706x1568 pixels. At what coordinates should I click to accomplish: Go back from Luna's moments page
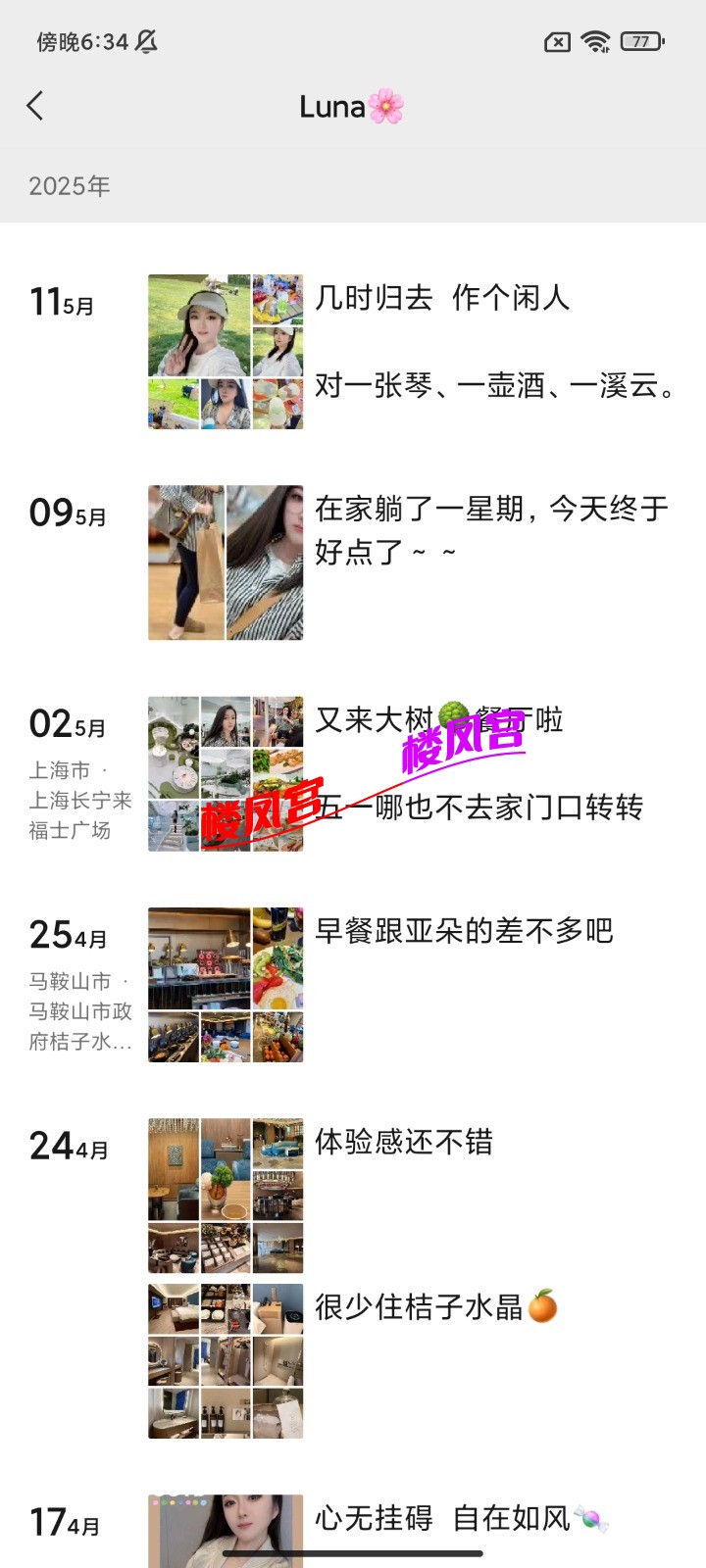pos(36,106)
